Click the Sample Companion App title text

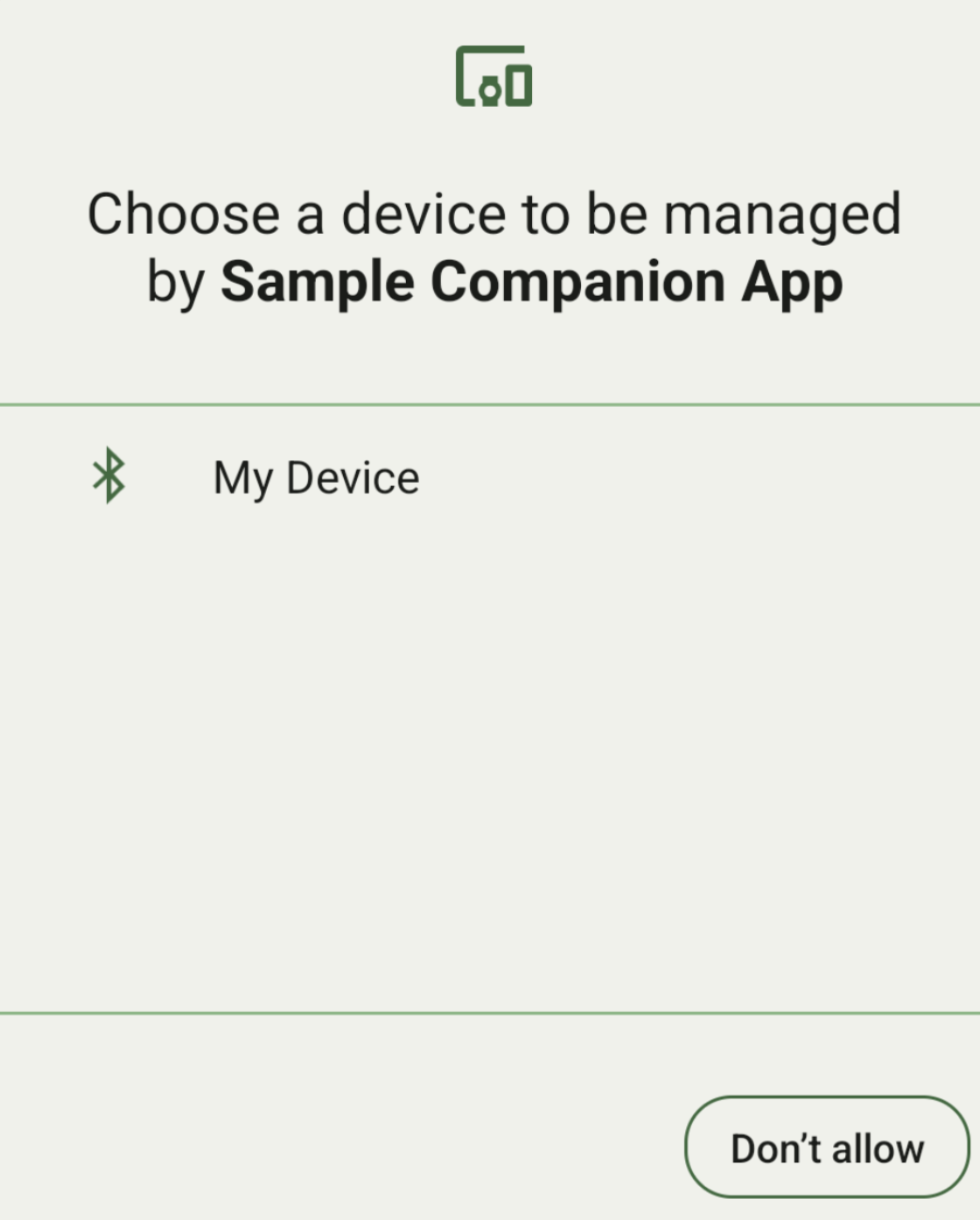click(x=534, y=280)
